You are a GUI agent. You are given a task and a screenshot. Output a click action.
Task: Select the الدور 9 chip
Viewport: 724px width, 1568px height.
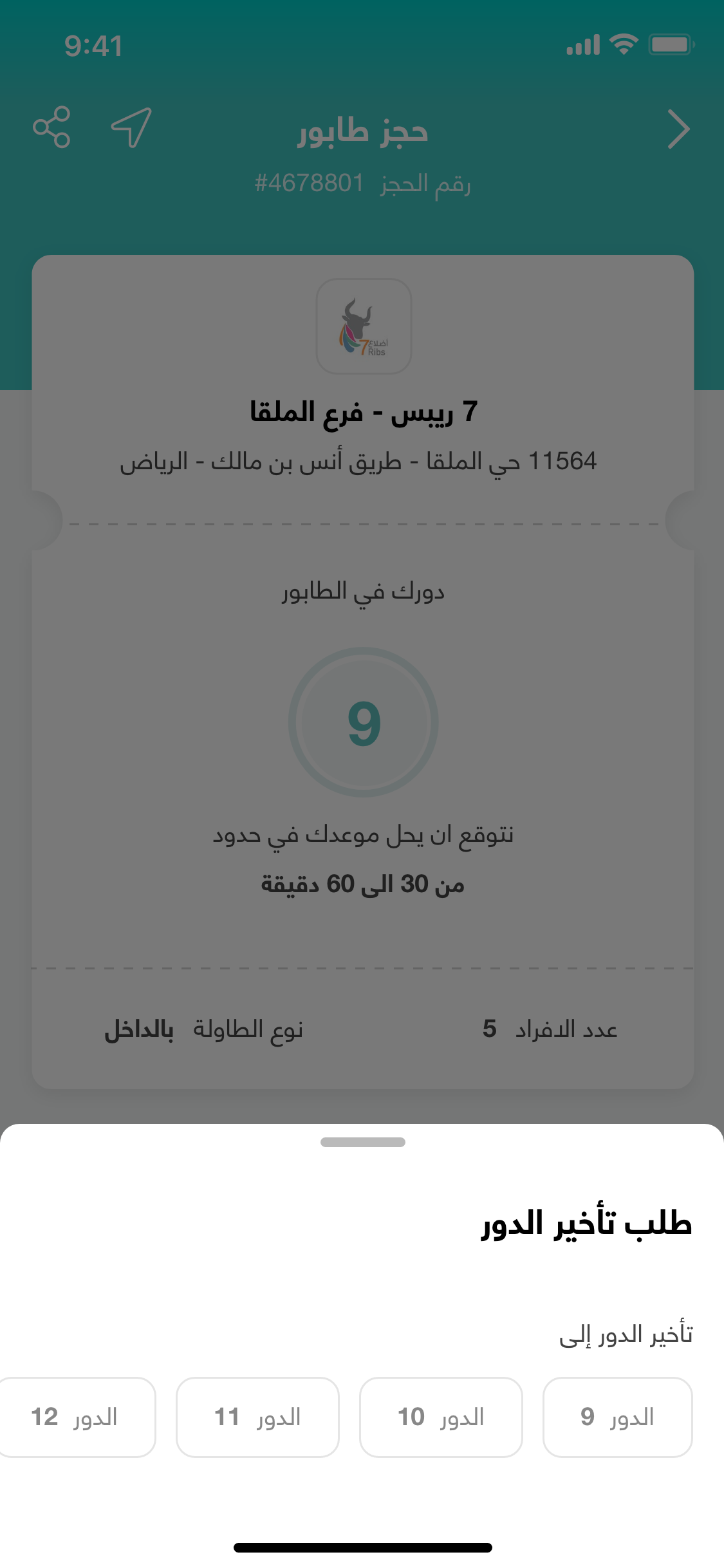click(x=617, y=1417)
